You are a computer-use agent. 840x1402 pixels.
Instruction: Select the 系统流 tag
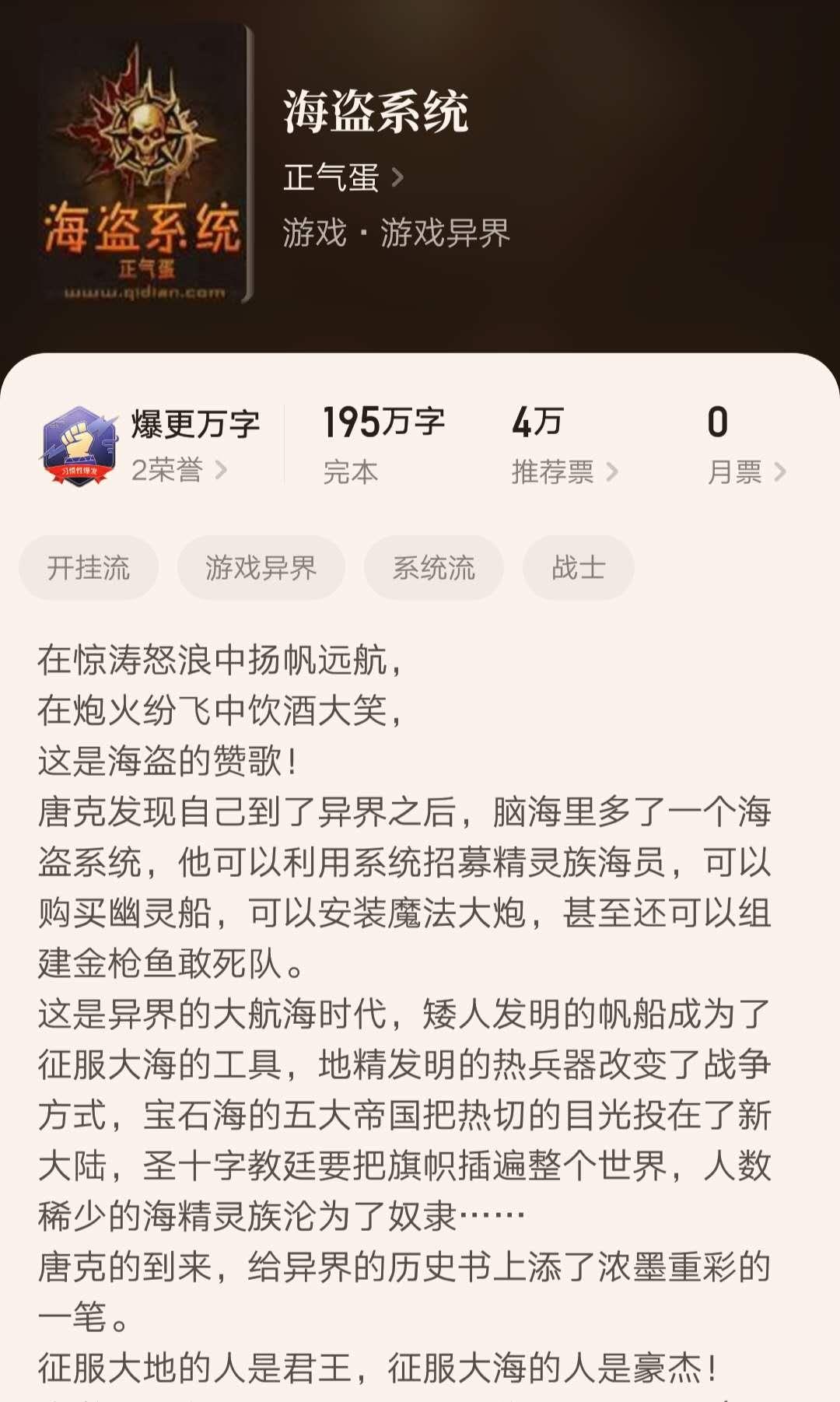(x=433, y=568)
